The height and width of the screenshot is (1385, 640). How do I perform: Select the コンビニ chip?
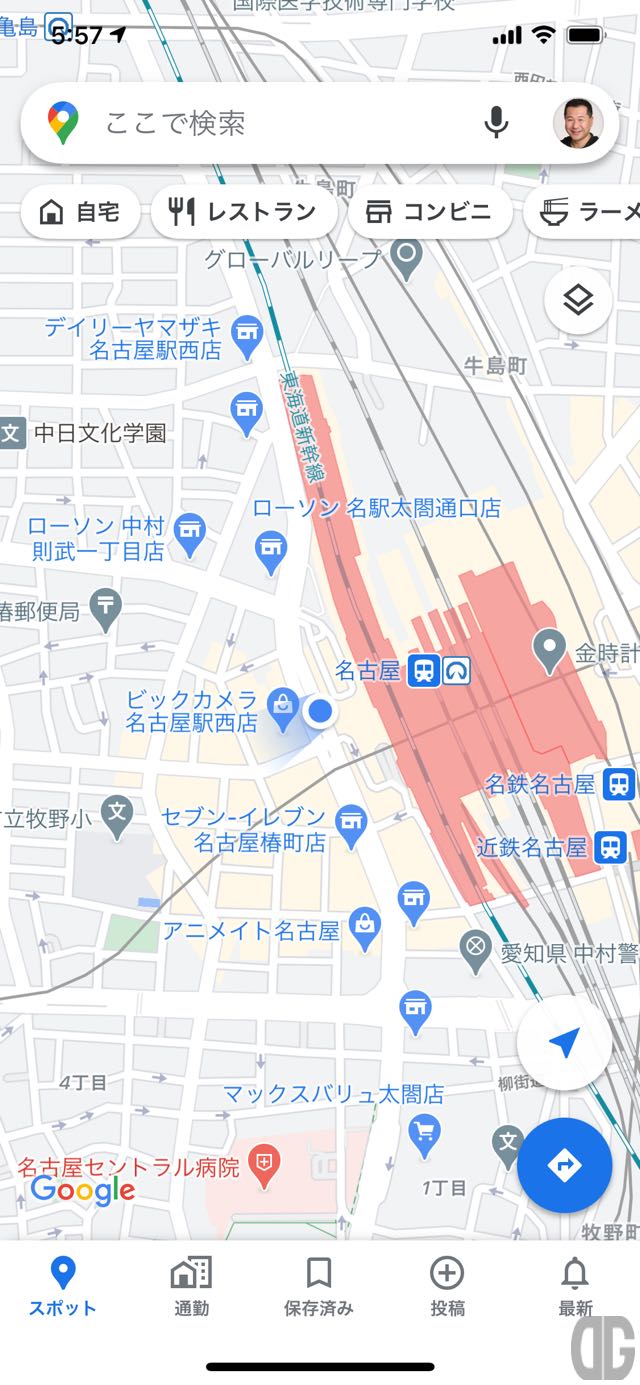pos(430,212)
